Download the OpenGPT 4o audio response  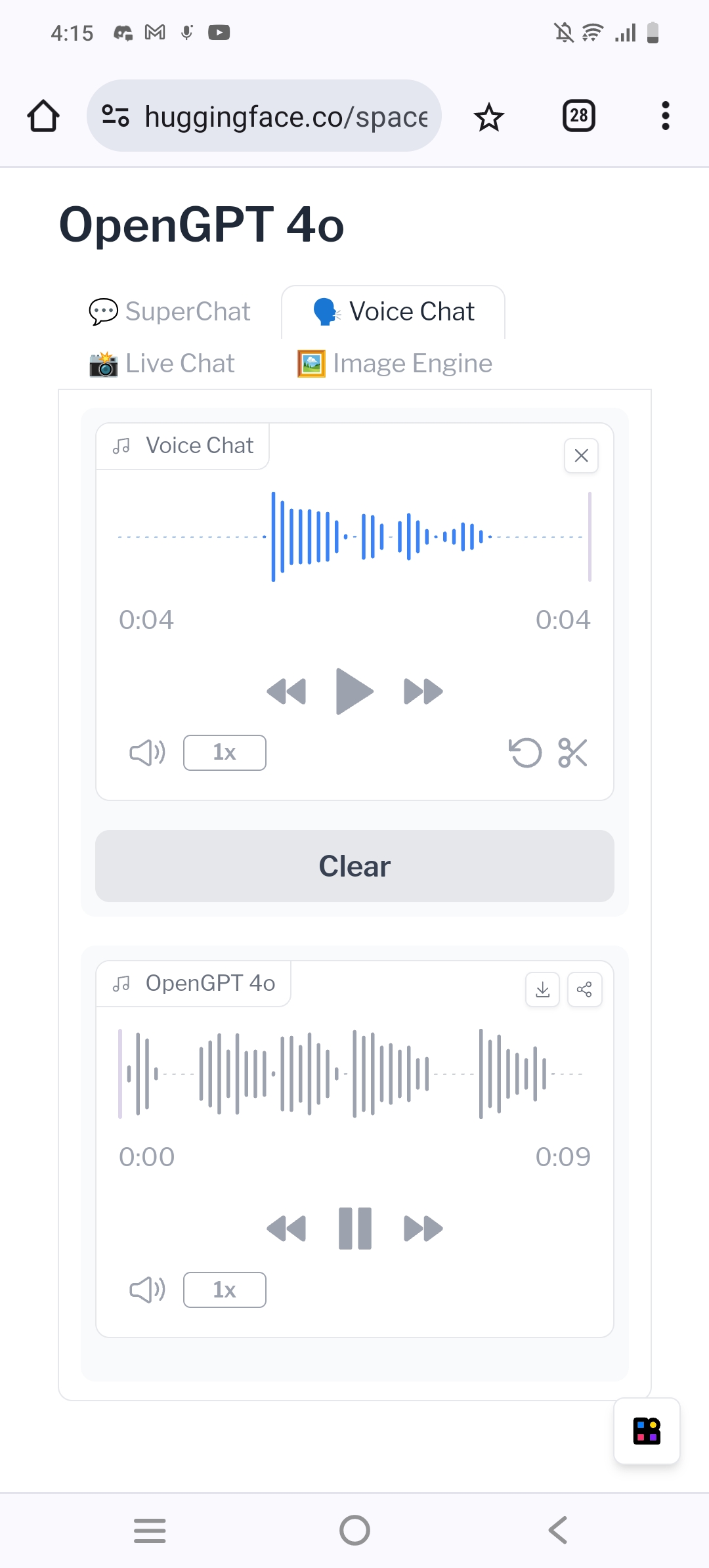click(x=543, y=990)
